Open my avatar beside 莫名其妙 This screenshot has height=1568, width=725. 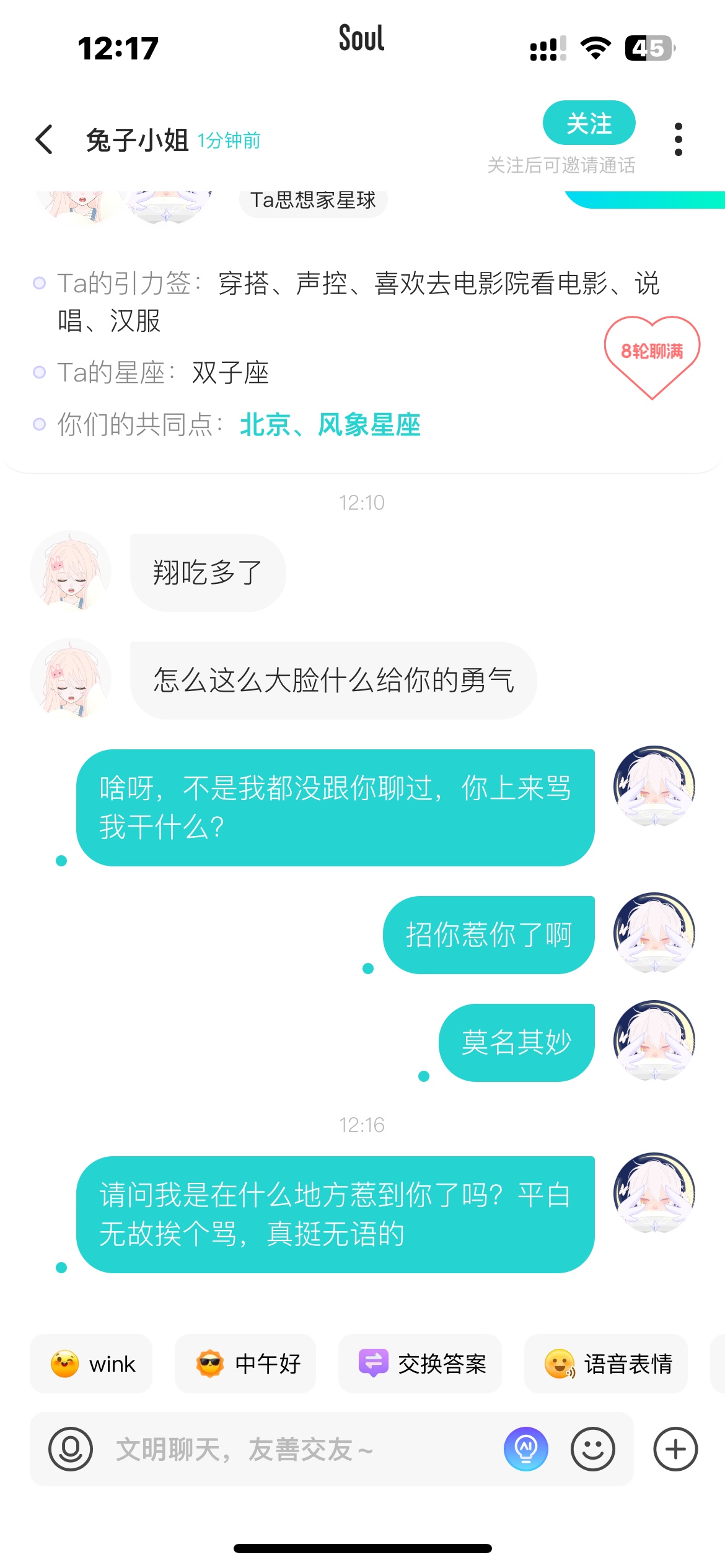[654, 1040]
